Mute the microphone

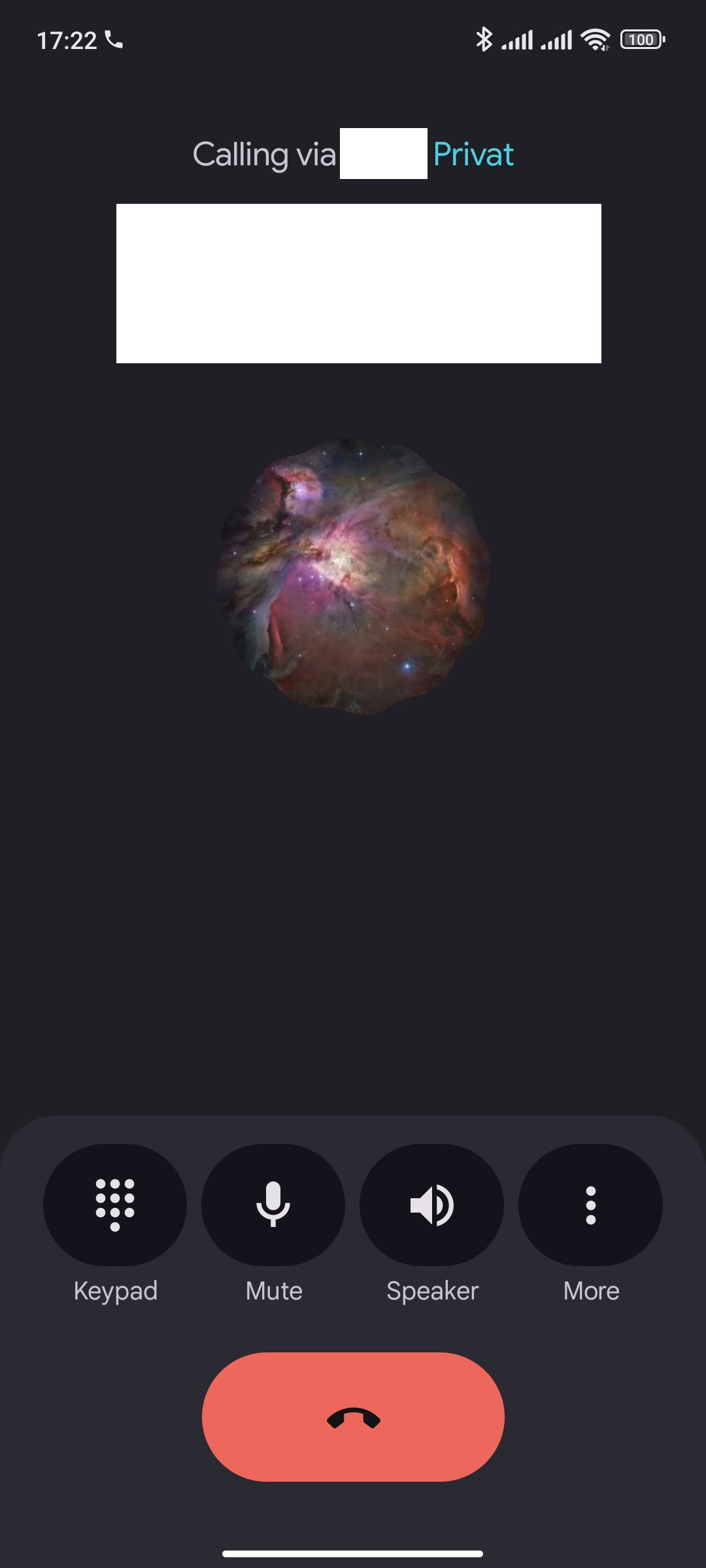[273, 1204]
